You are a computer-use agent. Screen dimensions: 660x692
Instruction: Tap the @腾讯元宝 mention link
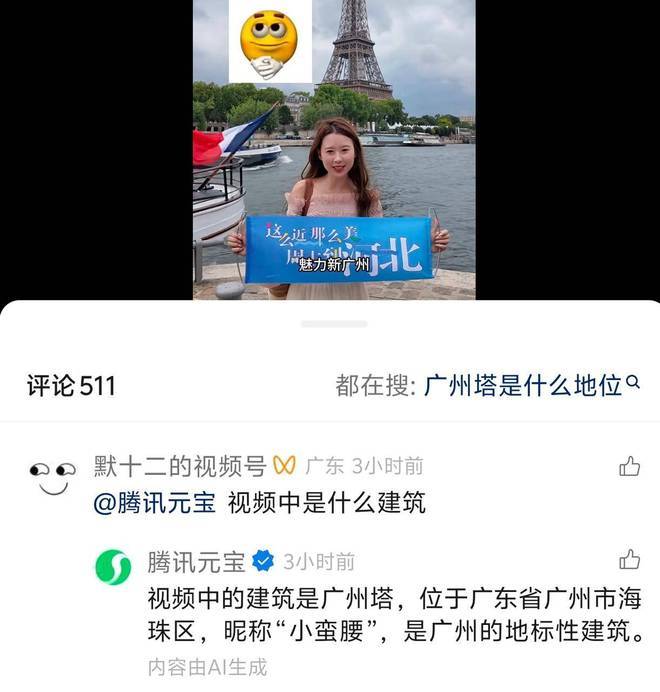pos(155,503)
